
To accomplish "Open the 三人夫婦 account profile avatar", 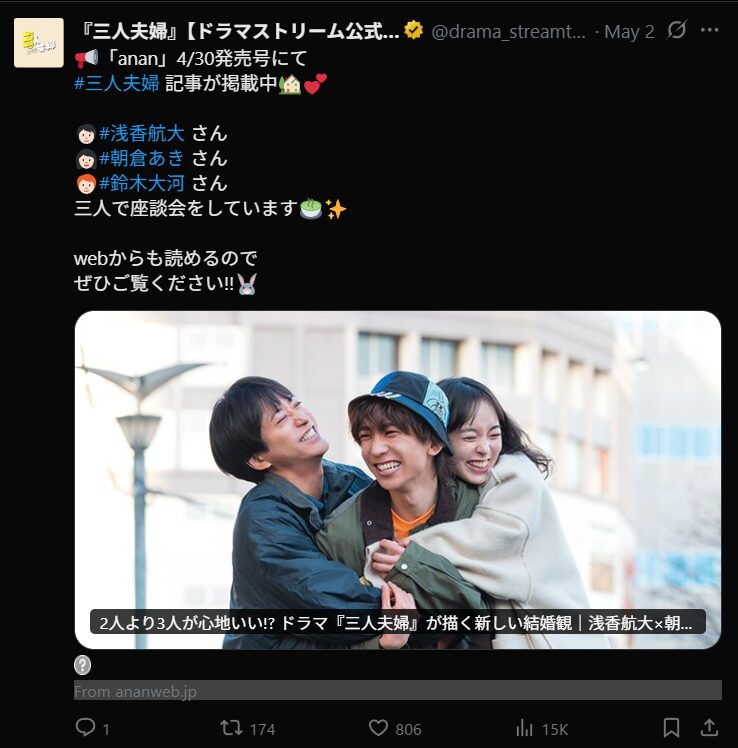I will [38, 42].
